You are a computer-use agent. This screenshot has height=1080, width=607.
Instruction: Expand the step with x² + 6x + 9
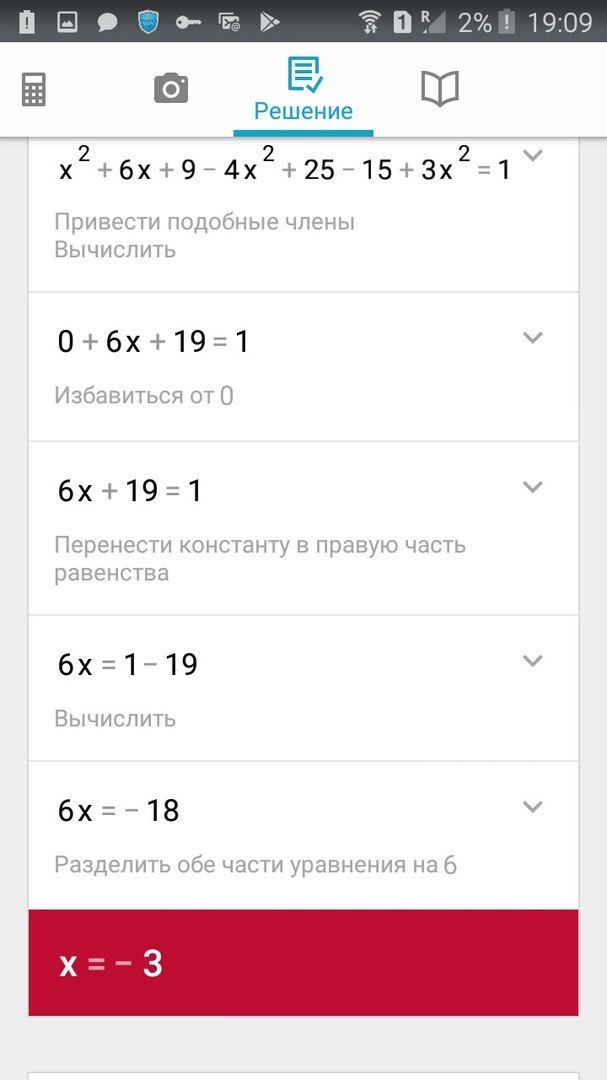(x=533, y=156)
